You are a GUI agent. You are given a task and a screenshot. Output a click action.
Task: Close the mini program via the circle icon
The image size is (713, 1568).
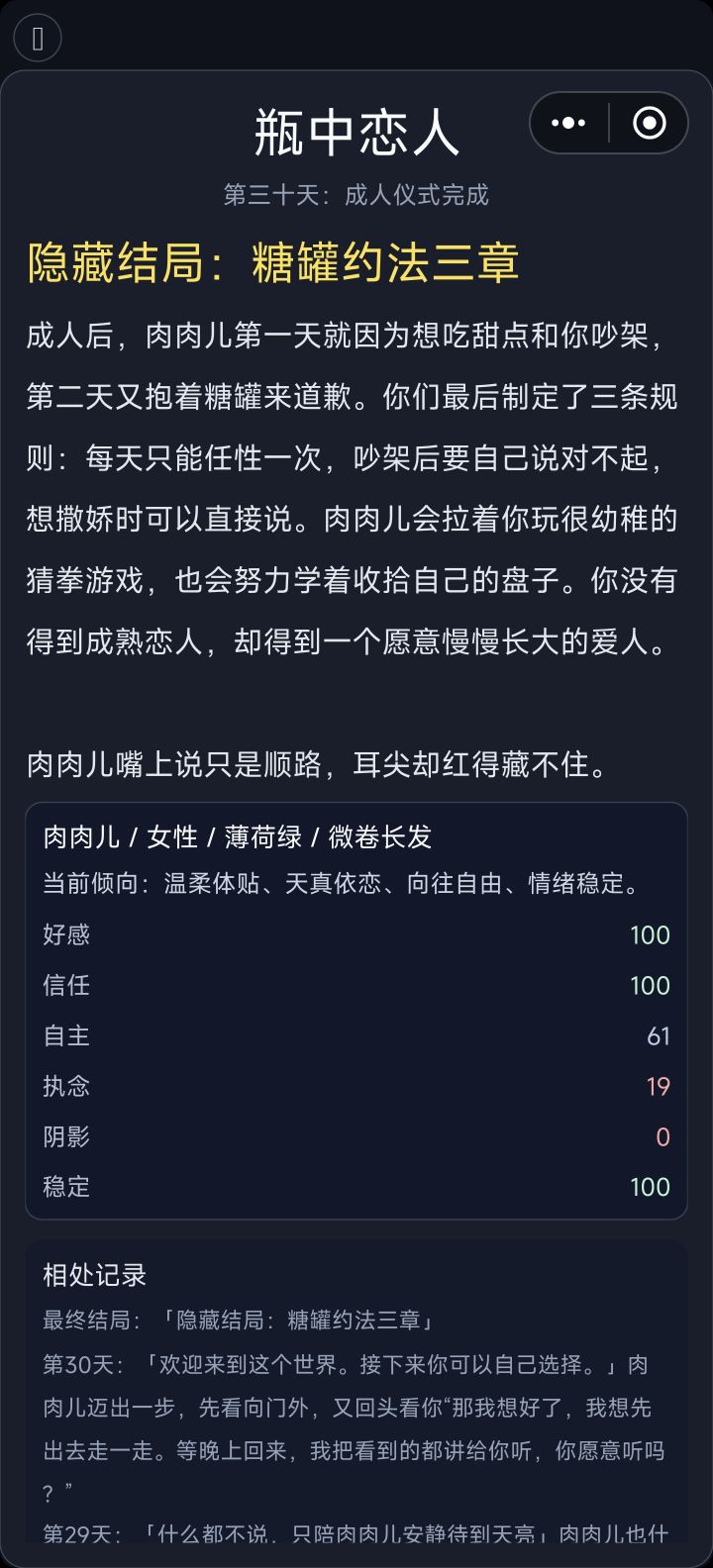point(649,123)
